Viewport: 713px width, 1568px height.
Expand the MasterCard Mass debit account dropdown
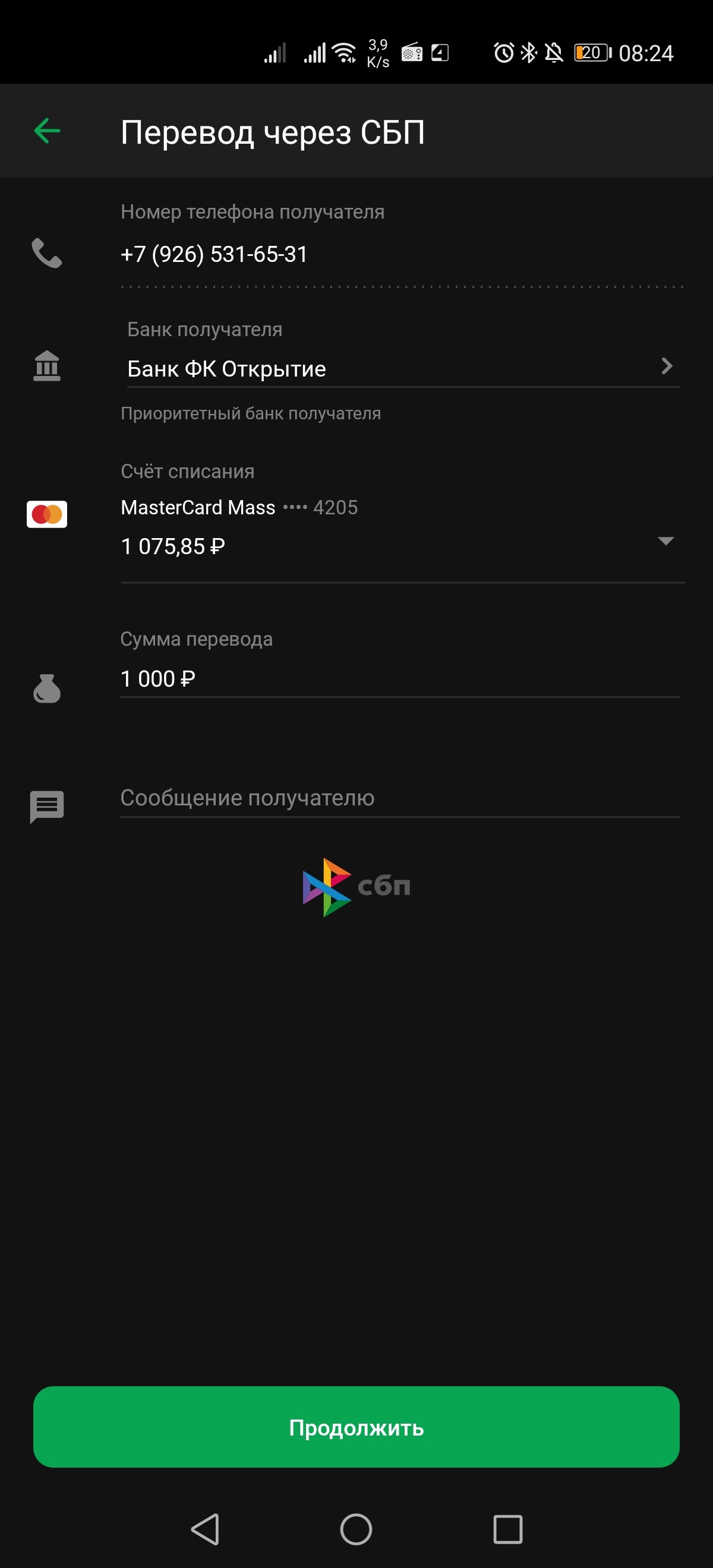click(x=665, y=540)
